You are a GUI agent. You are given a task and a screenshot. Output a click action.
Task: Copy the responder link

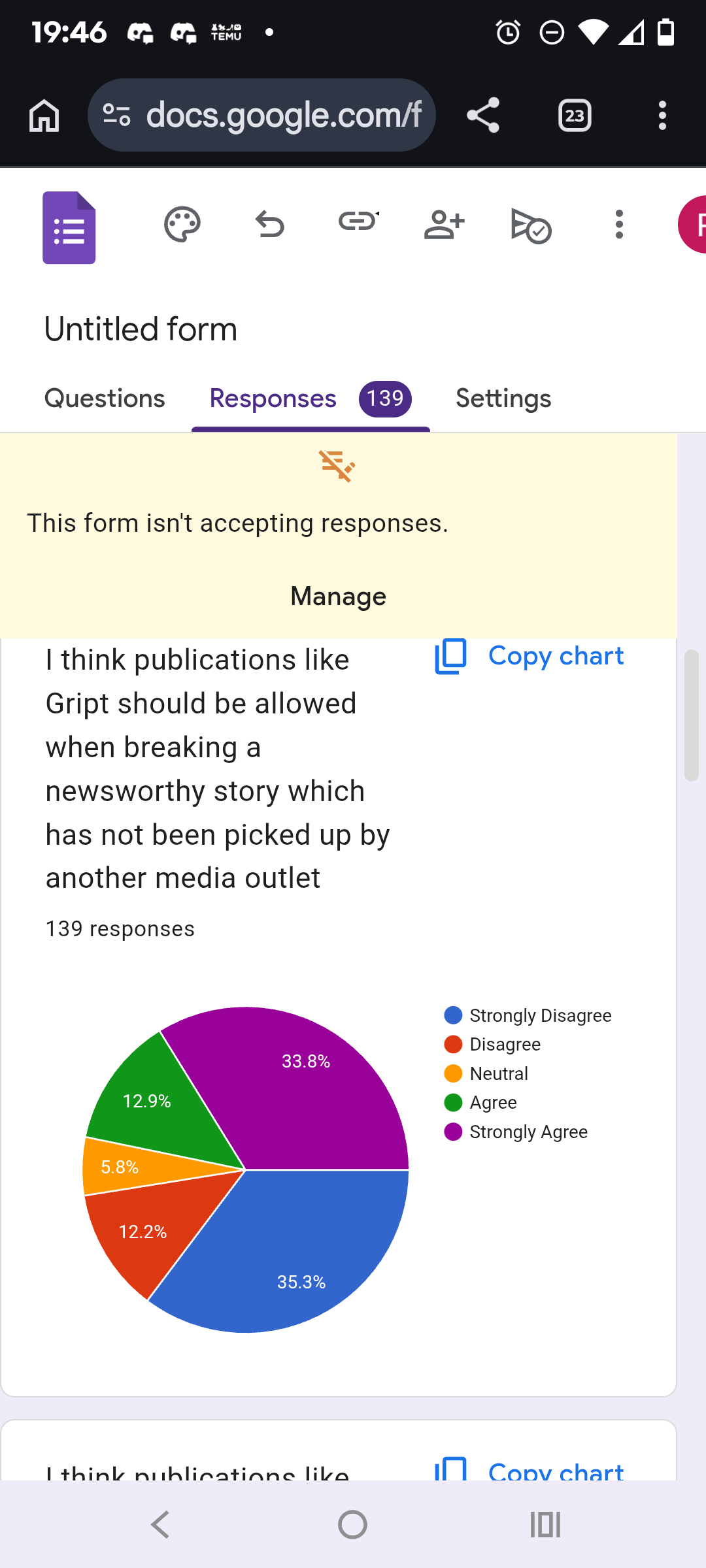click(358, 222)
